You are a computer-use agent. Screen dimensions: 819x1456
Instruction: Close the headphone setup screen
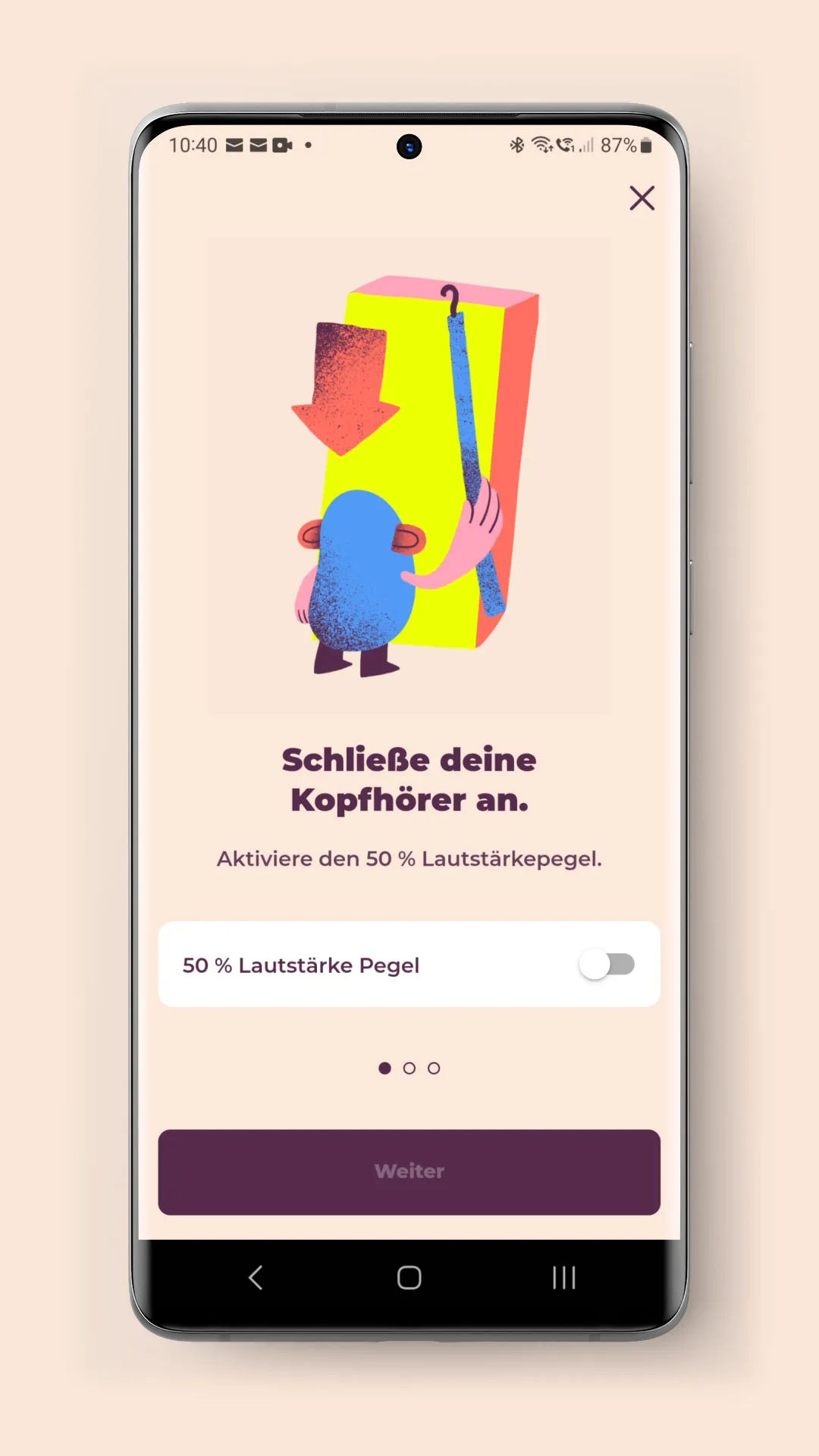(x=642, y=198)
